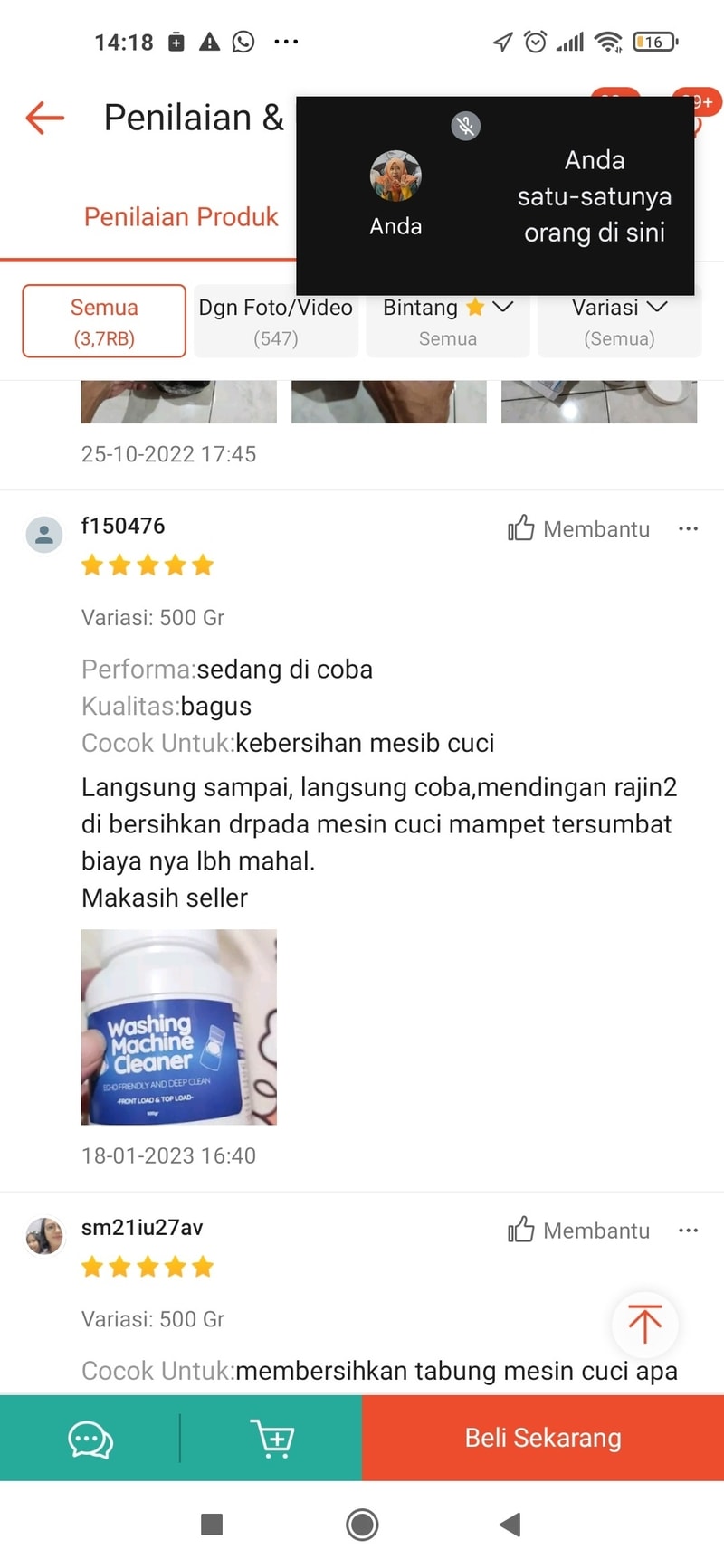724x1568 pixels.
Task: Open more options on f150476's review
Action: (x=688, y=528)
